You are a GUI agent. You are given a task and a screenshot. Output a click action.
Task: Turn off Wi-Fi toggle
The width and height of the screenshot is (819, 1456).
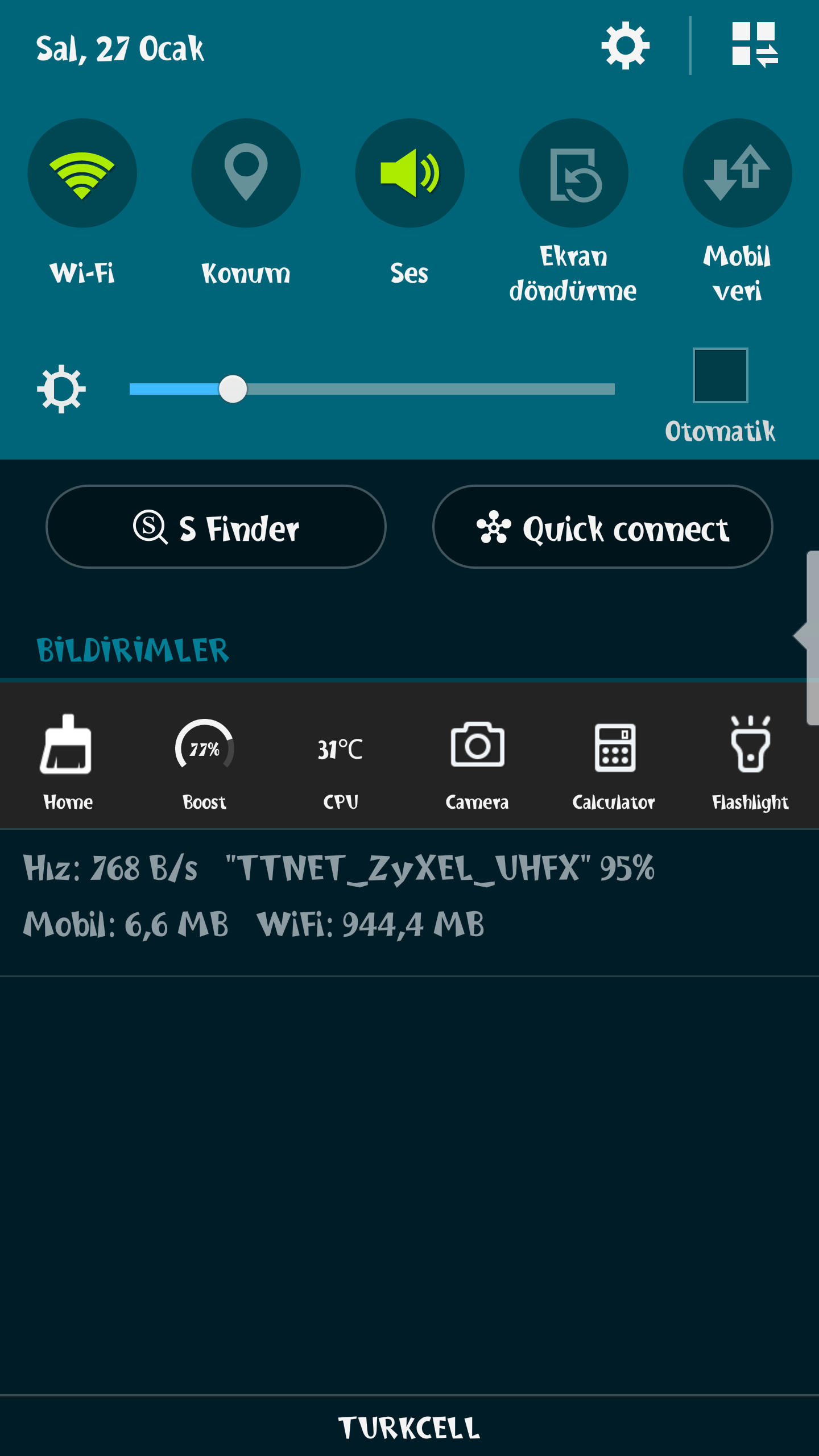82,173
